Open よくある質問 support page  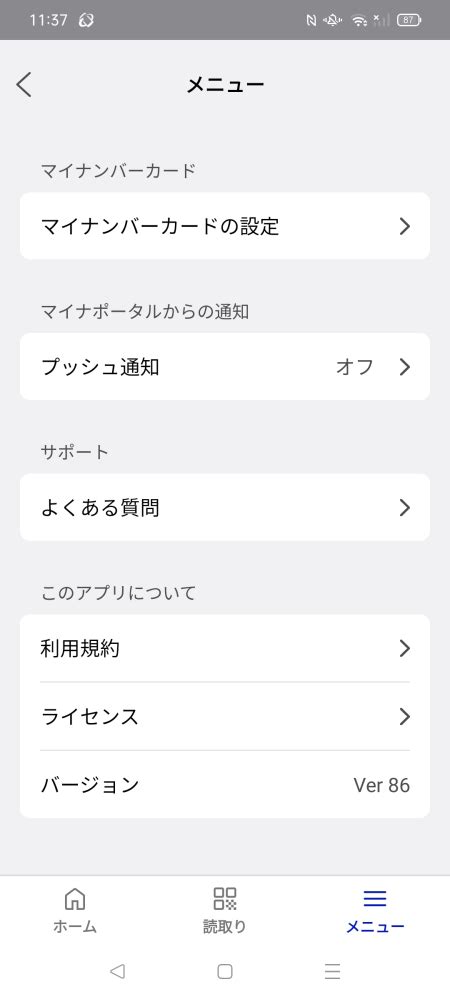(x=225, y=508)
